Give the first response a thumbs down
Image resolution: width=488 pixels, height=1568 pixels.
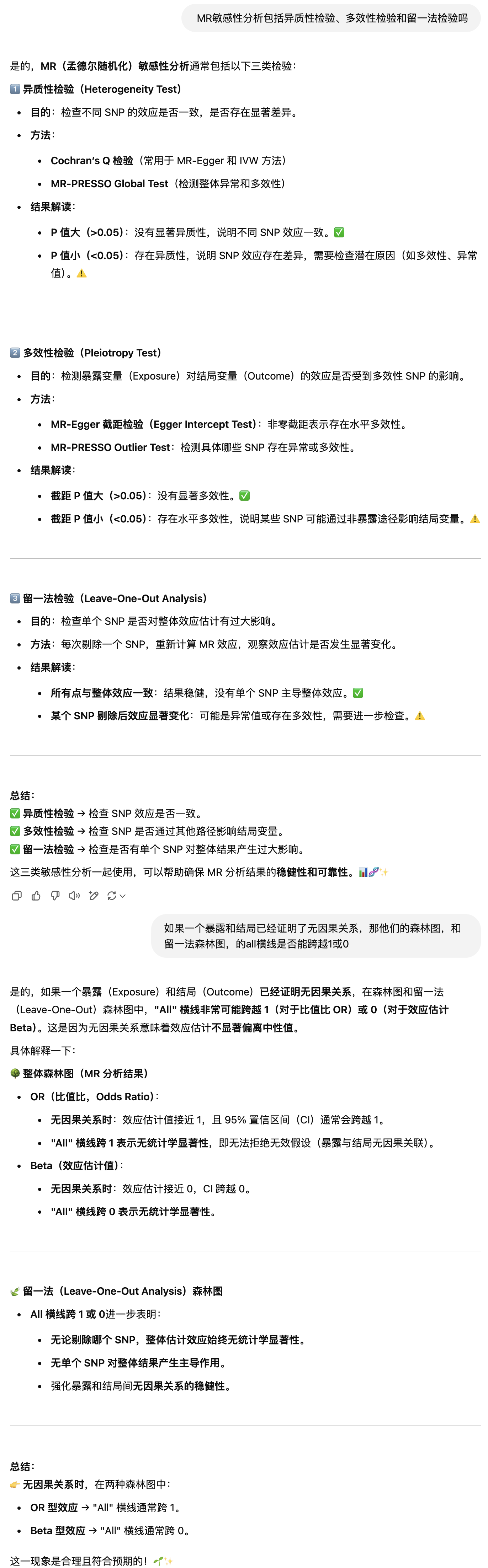(55, 895)
